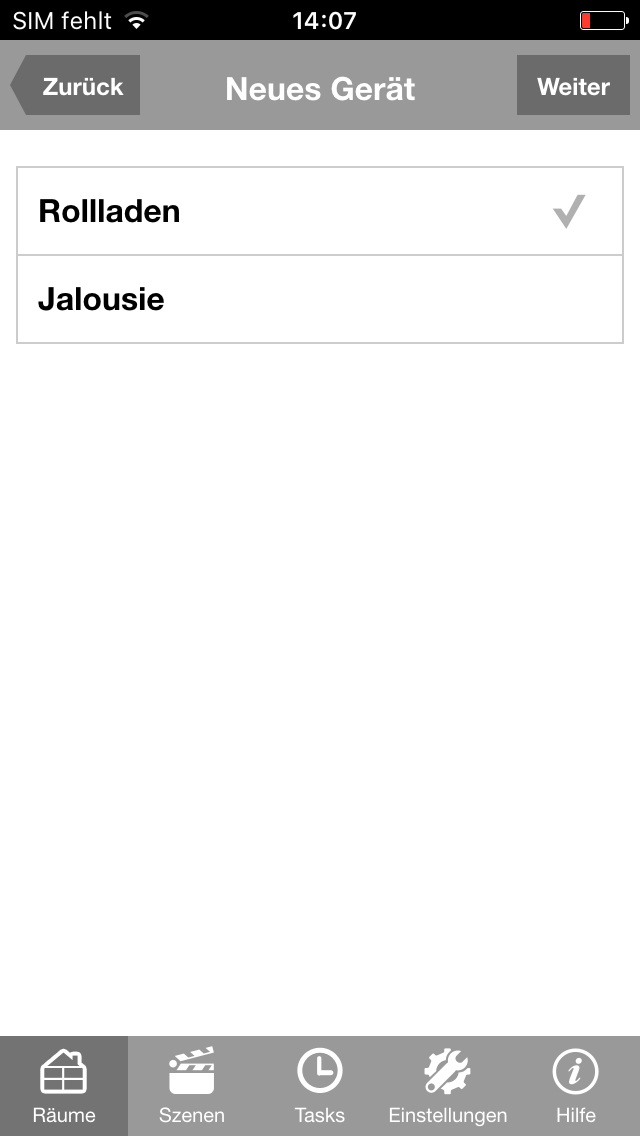The height and width of the screenshot is (1136, 640).
Task: Continue with the Weiter button
Action: (x=573, y=86)
